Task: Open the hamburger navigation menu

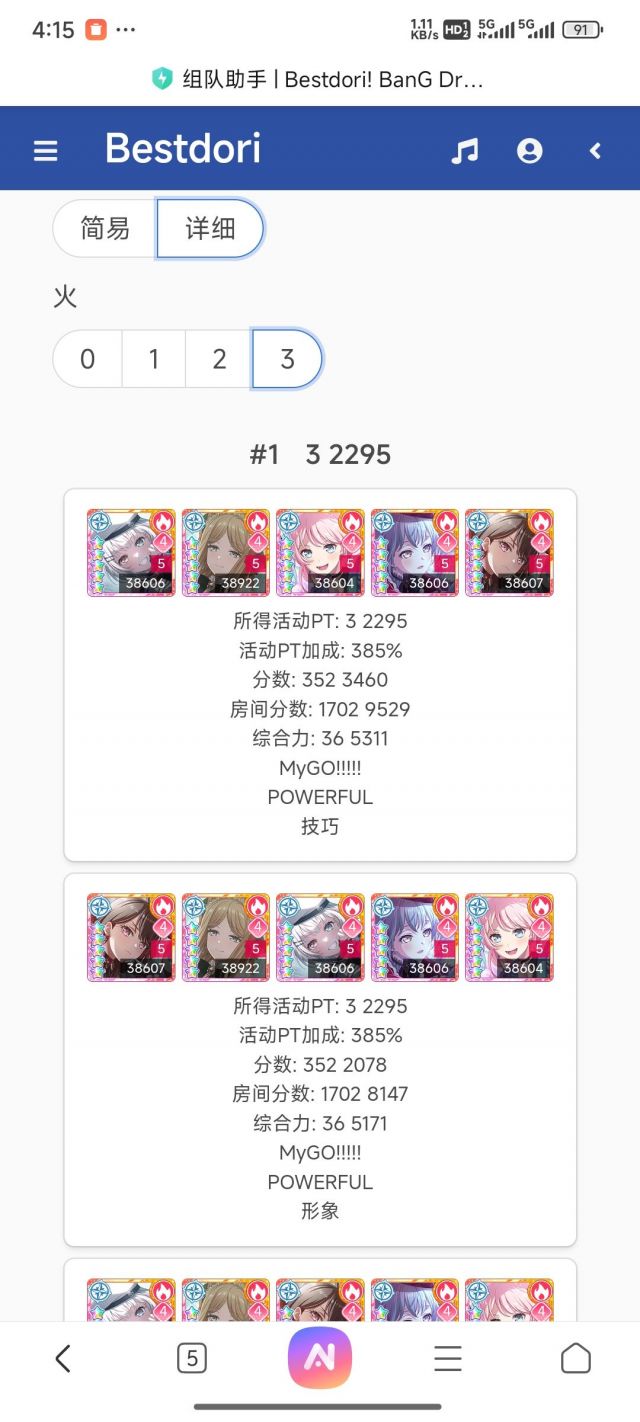Action: (x=46, y=151)
